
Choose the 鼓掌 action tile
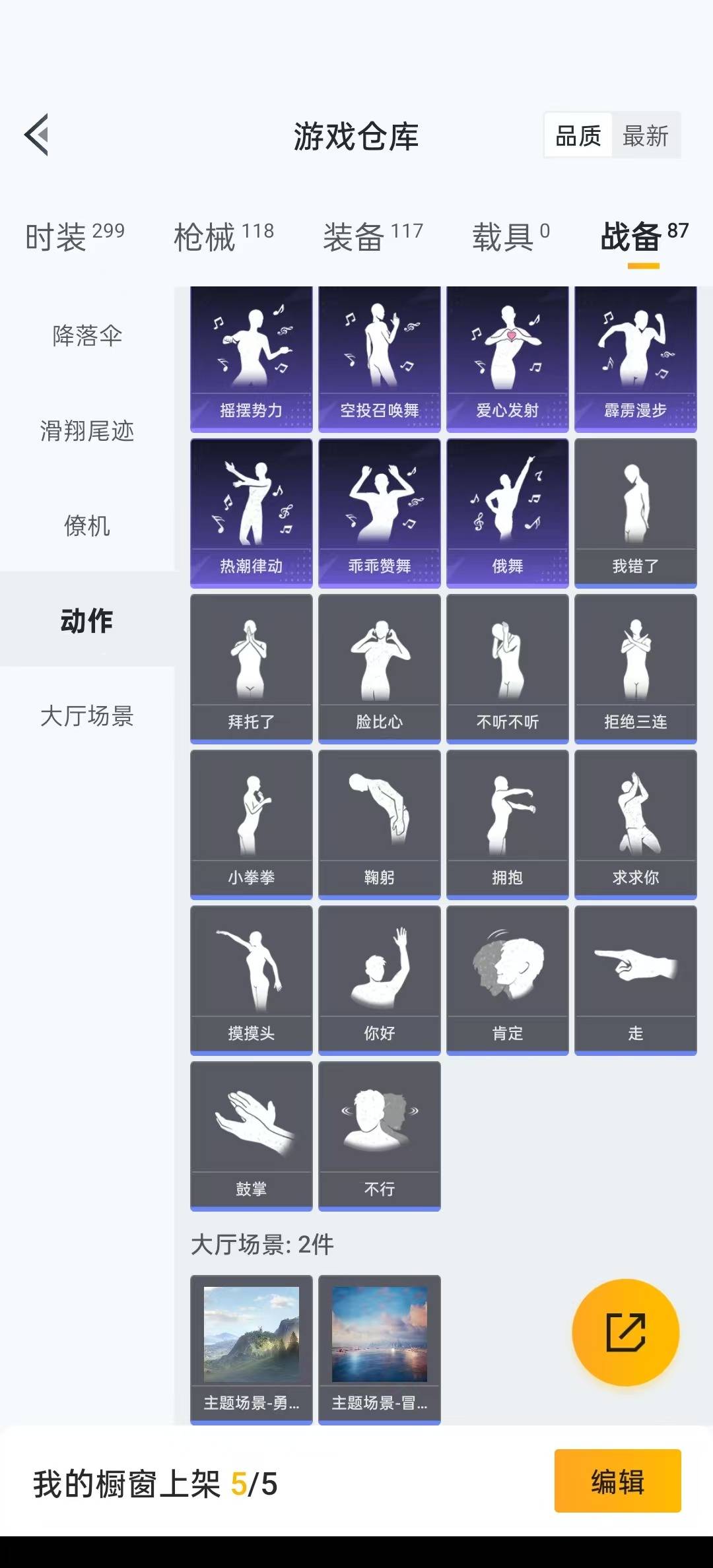click(x=251, y=1136)
